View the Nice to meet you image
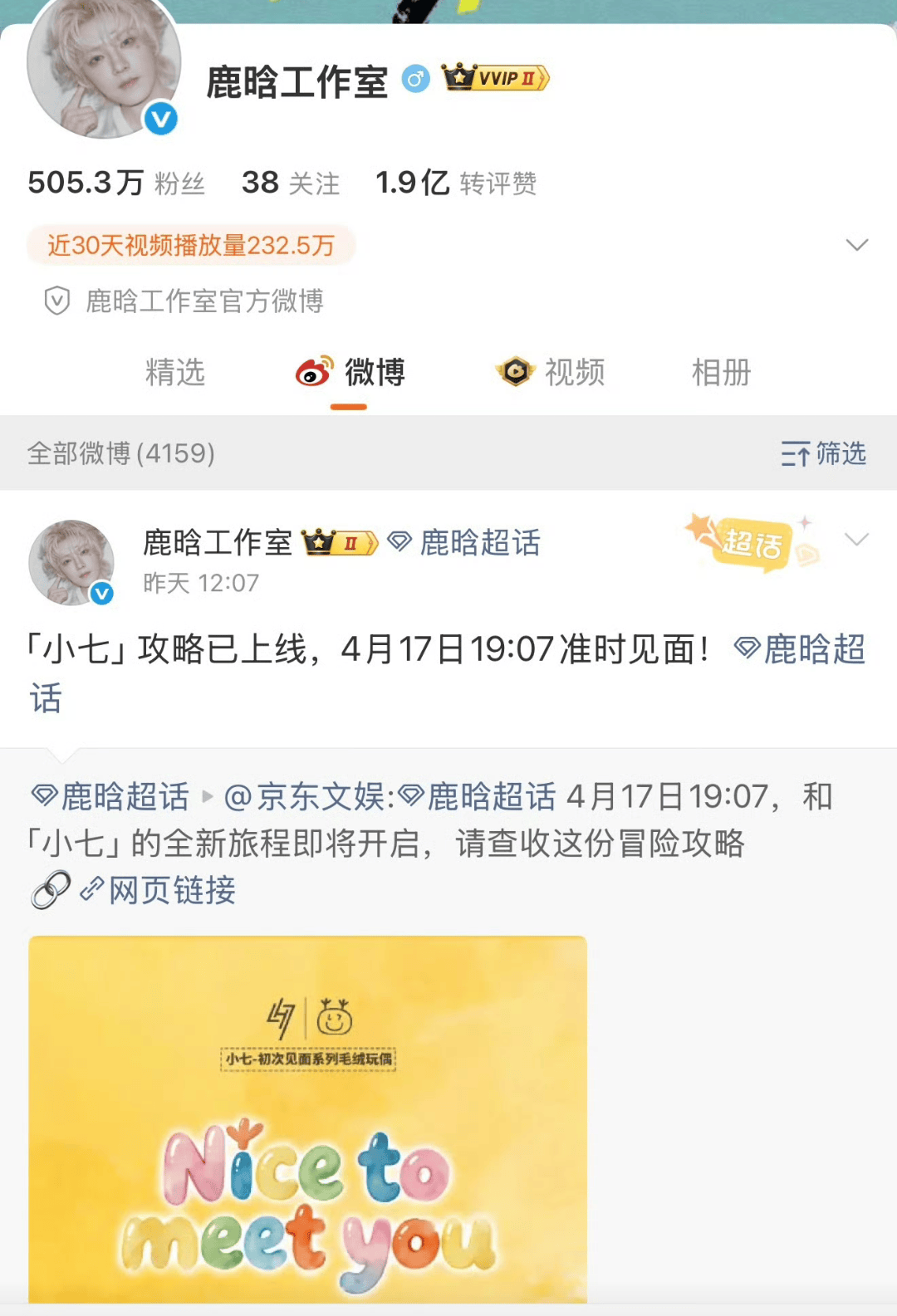 pos(307,1119)
